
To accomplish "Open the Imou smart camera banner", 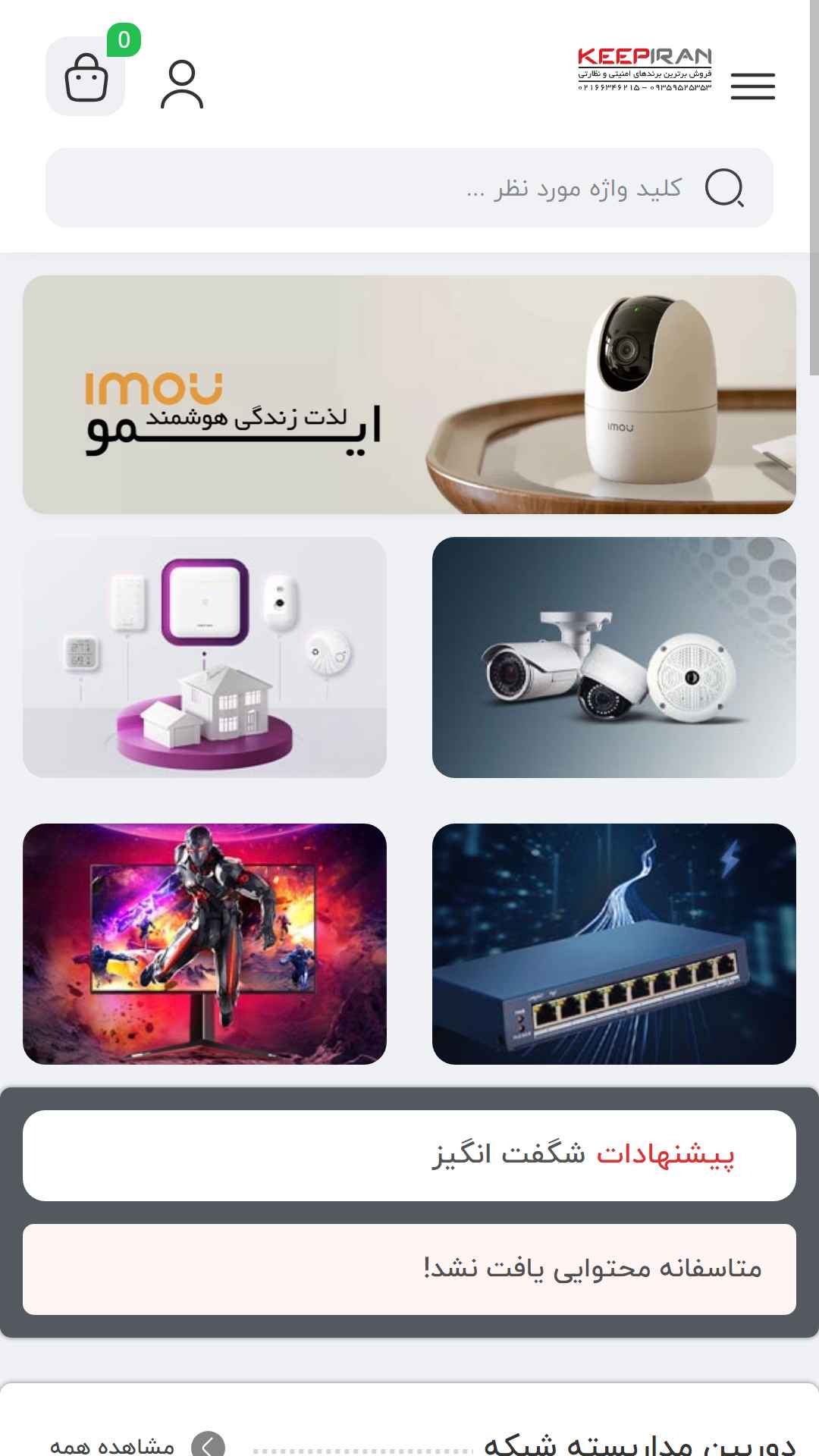I will [x=409, y=394].
